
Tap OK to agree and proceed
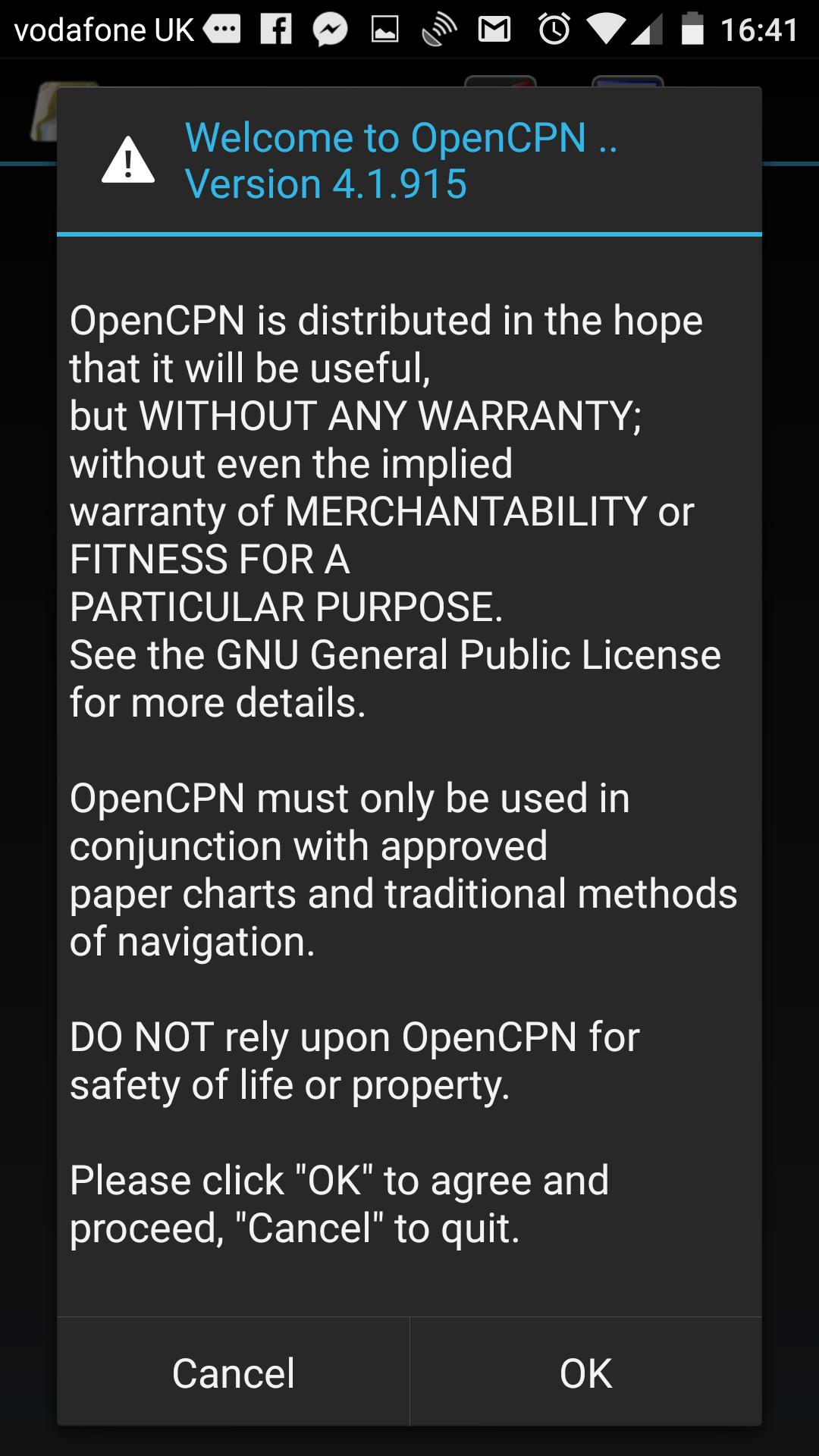point(585,1373)
